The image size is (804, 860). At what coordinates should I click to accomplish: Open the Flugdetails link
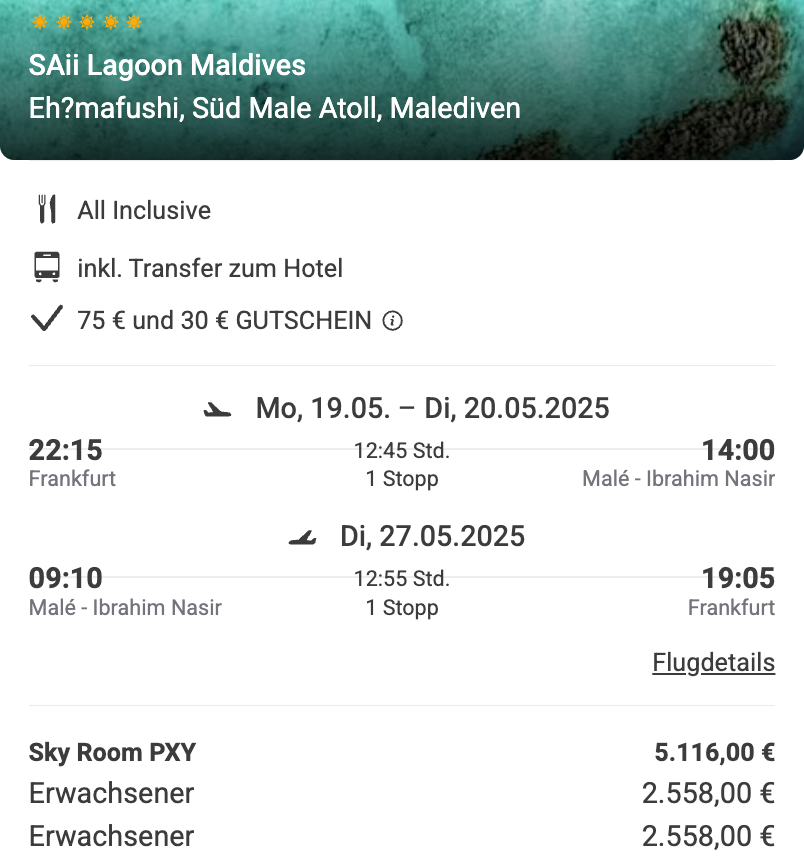(x=713, y=662)
